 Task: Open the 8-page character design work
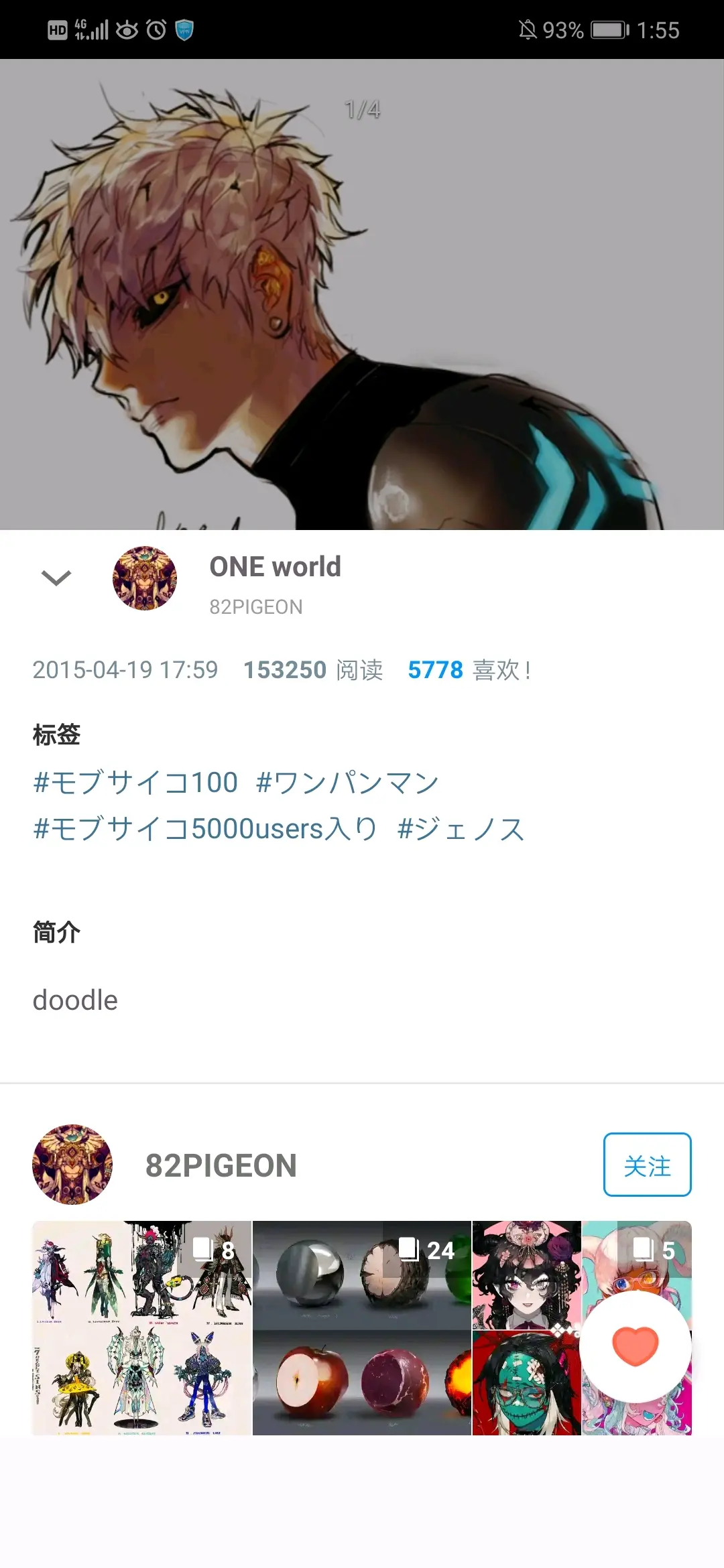coord(142,1327)
